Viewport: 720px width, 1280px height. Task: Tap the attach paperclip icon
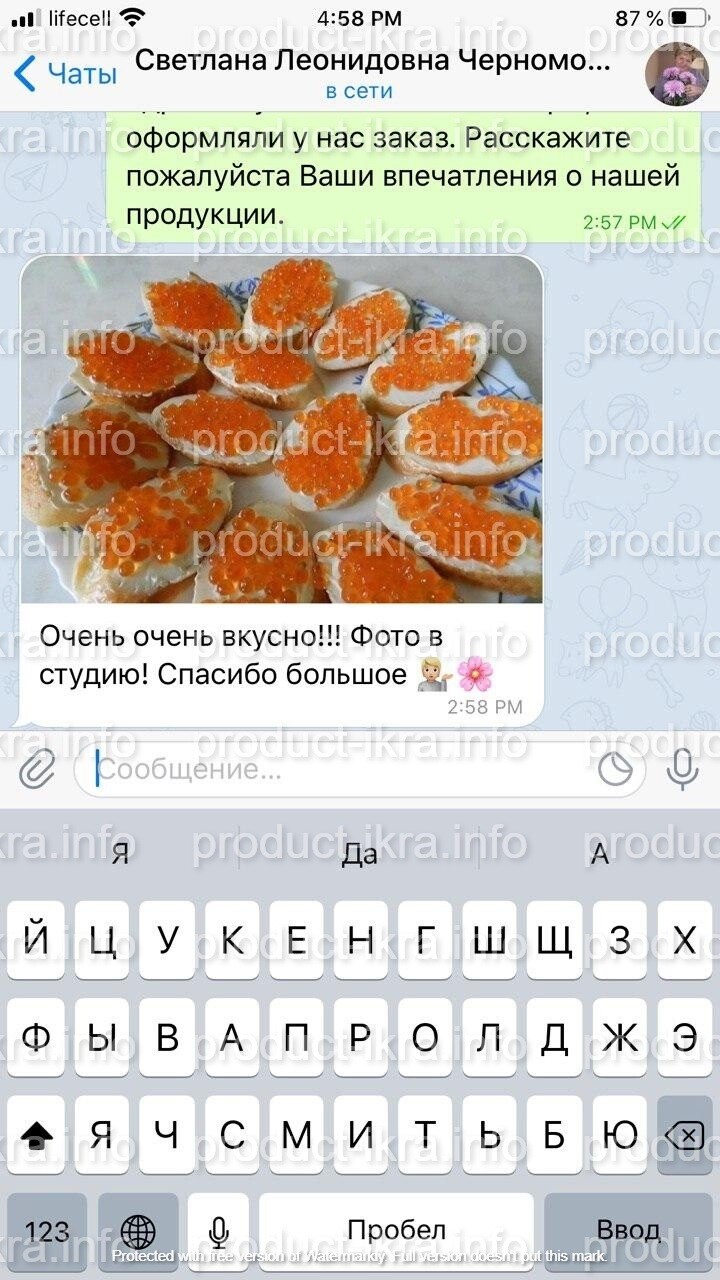37,769
